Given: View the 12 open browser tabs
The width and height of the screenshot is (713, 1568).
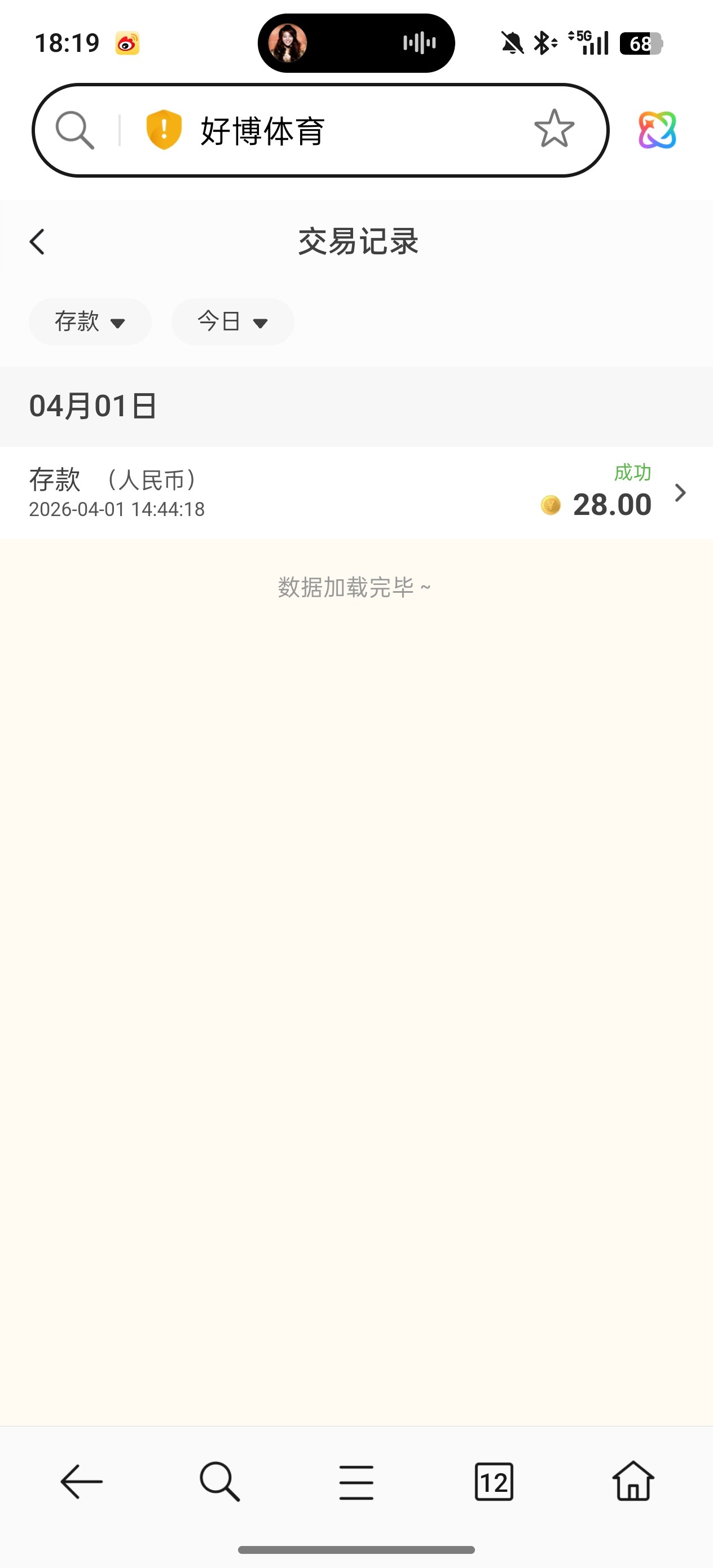Looking at the screenshot, I should (494, 1482).
